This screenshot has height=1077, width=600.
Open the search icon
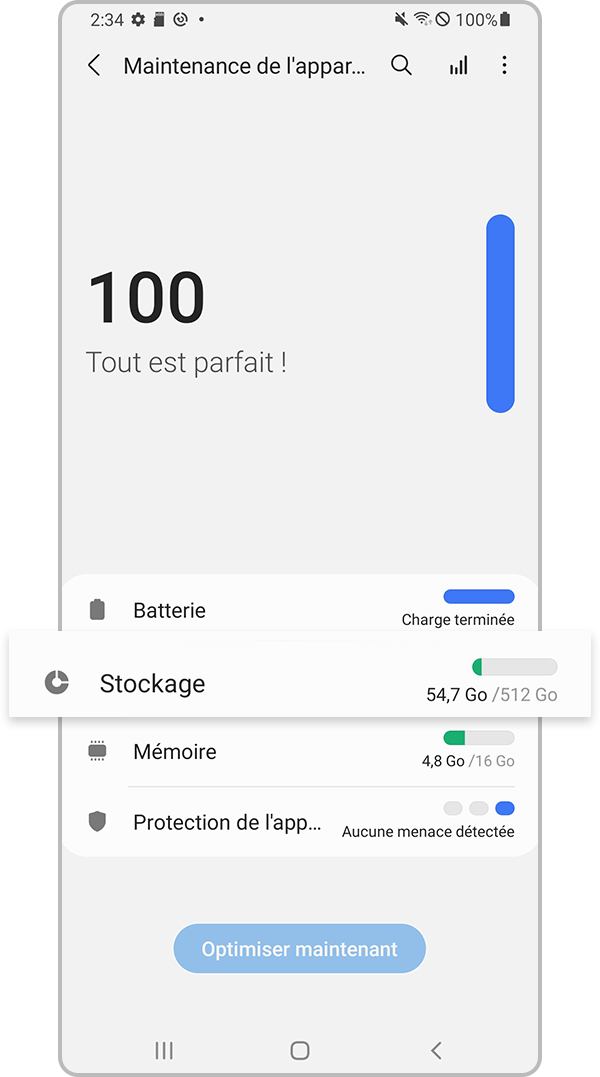tap(401, 66)
